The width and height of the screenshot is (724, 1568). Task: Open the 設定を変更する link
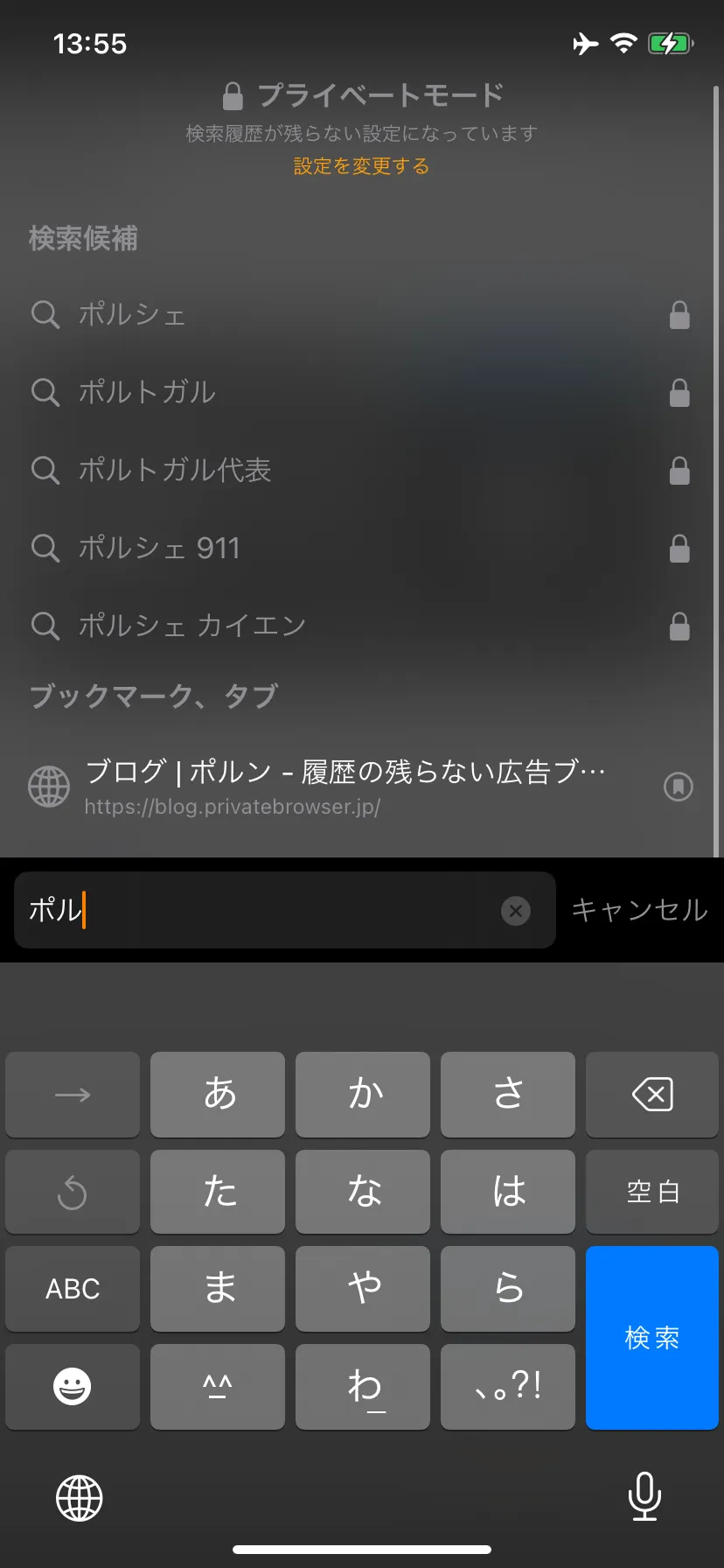pyautogui.click(x=361, y=166)
